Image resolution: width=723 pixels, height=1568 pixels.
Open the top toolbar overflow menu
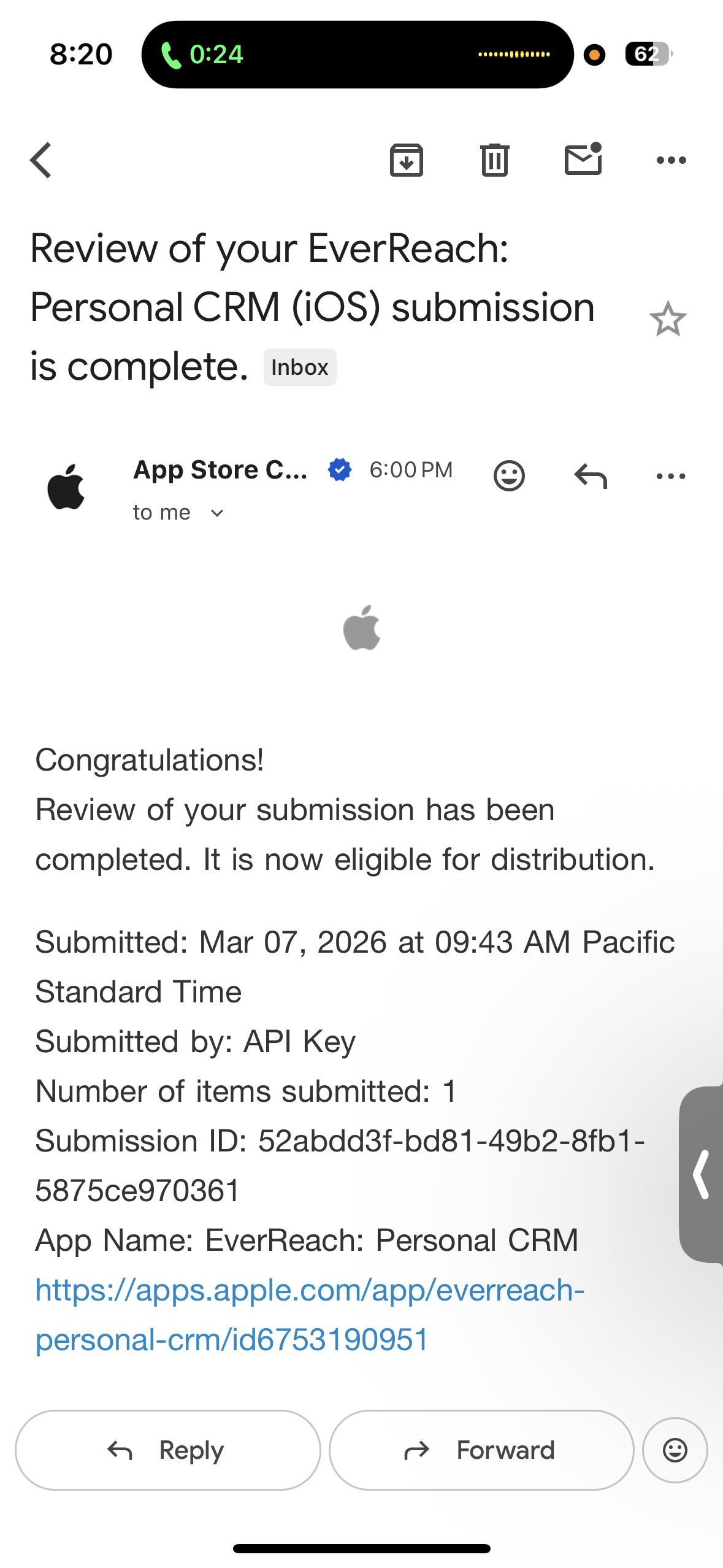coord(671,160)
